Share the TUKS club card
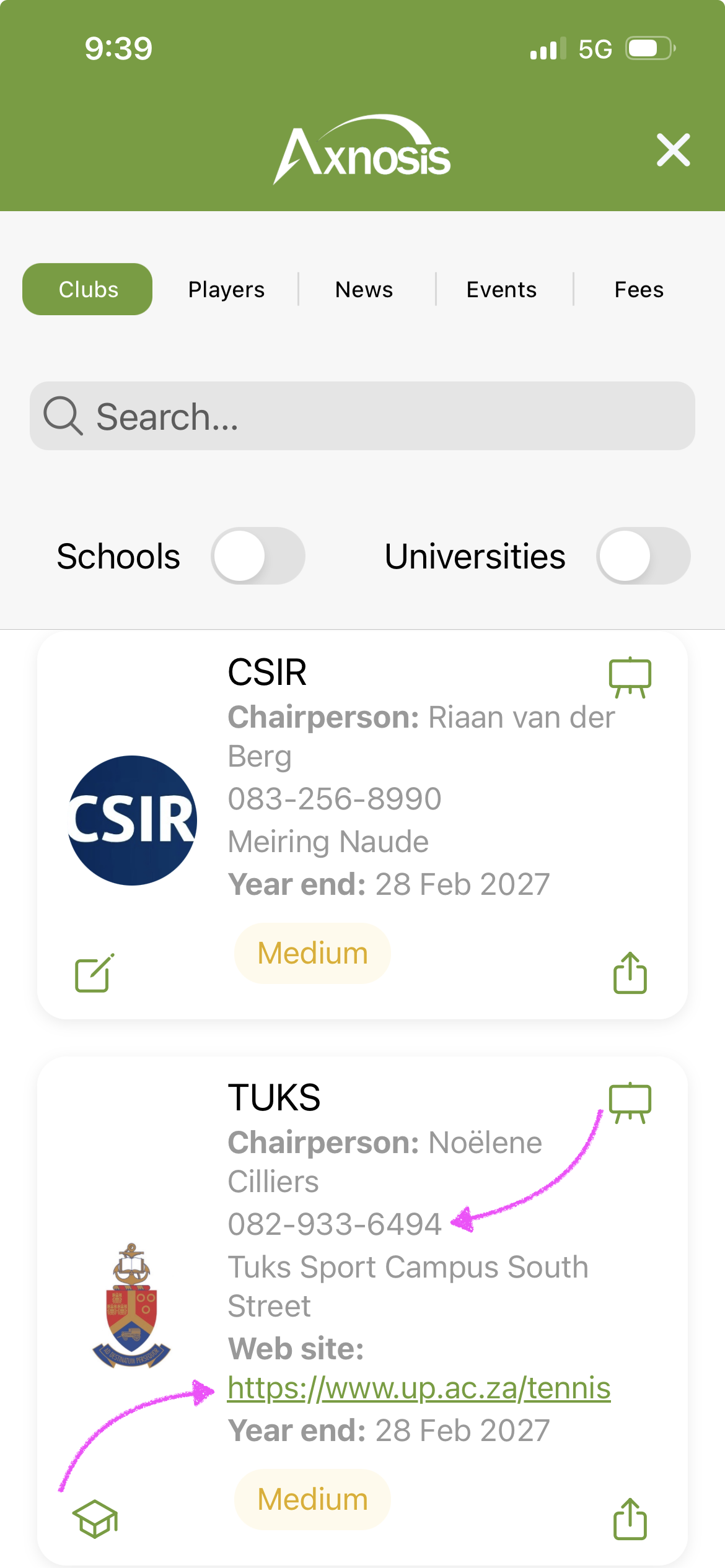 [630, 1518]
